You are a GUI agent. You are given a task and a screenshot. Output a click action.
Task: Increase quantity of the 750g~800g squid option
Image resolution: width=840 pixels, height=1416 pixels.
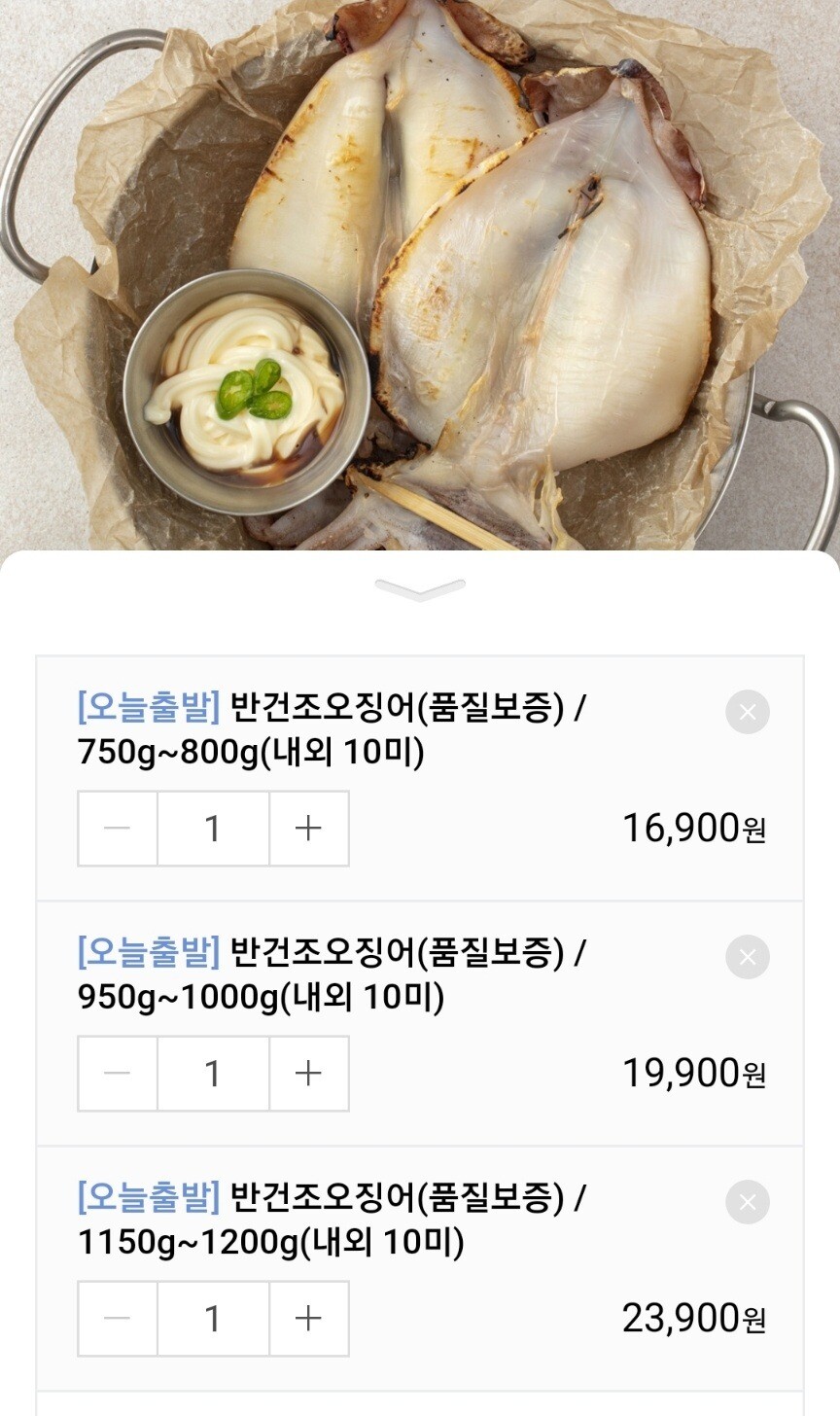point(308,829)
